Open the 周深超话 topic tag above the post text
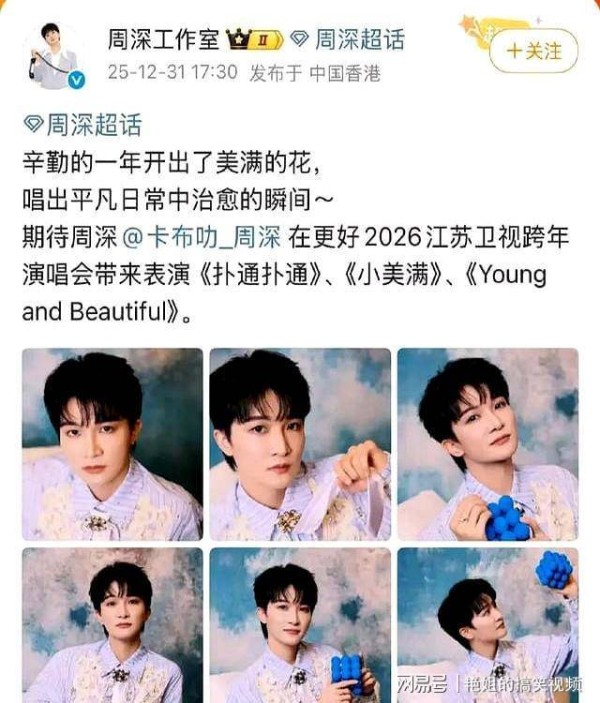 pyautogui.click(x=82, y=125)
